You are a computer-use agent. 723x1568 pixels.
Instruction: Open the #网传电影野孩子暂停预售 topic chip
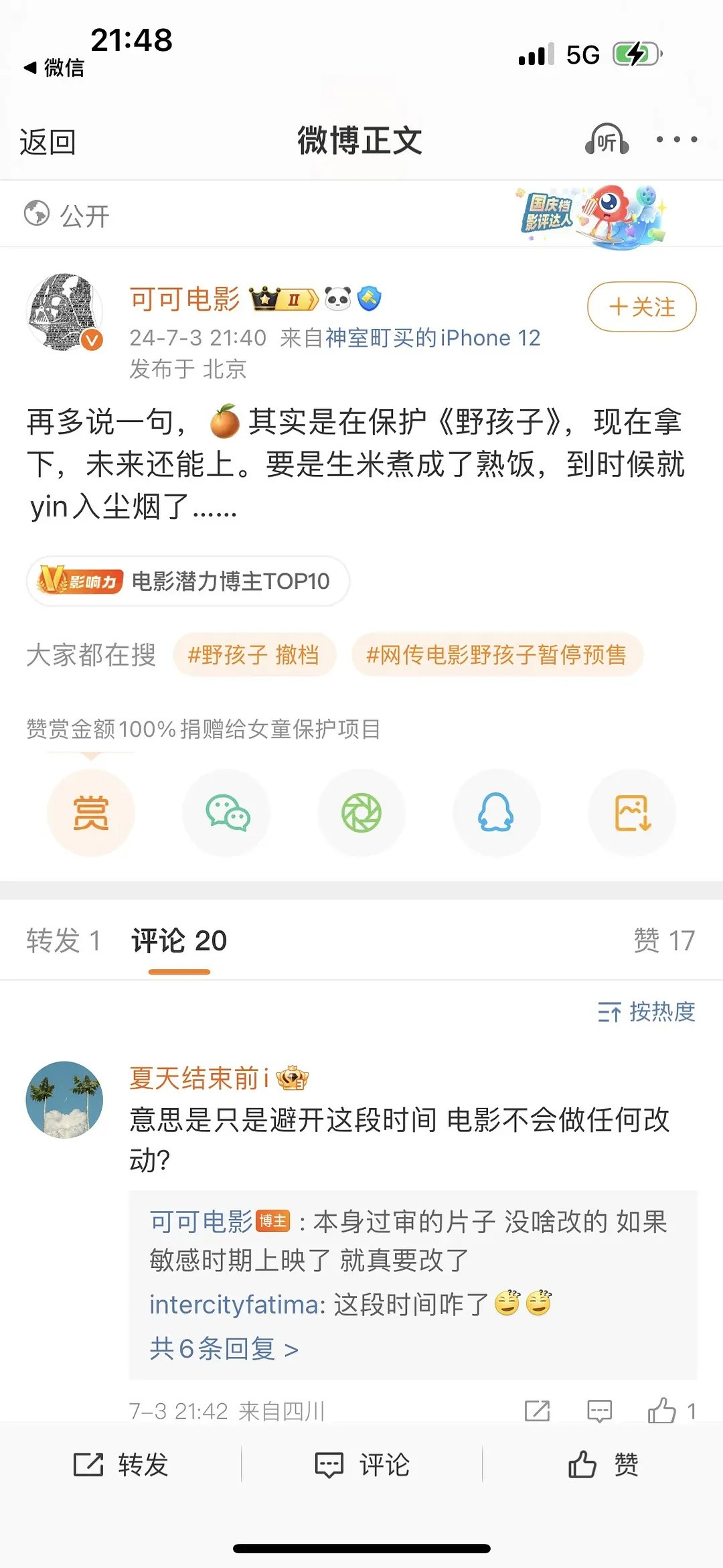(496, 654)
